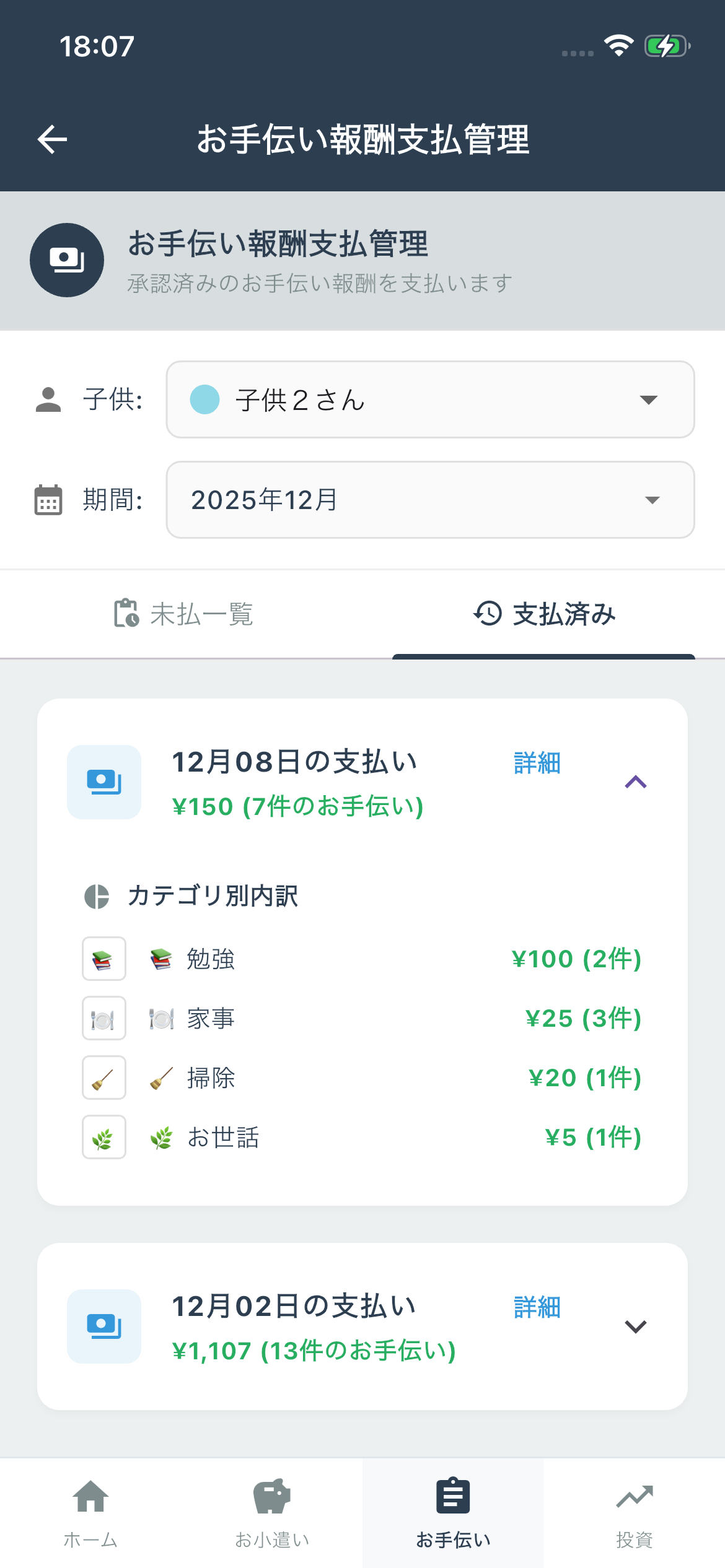Open the お手伝い tab in bottom navigation
This screenshot has height=1568, width=725.
coord(452,1511)
